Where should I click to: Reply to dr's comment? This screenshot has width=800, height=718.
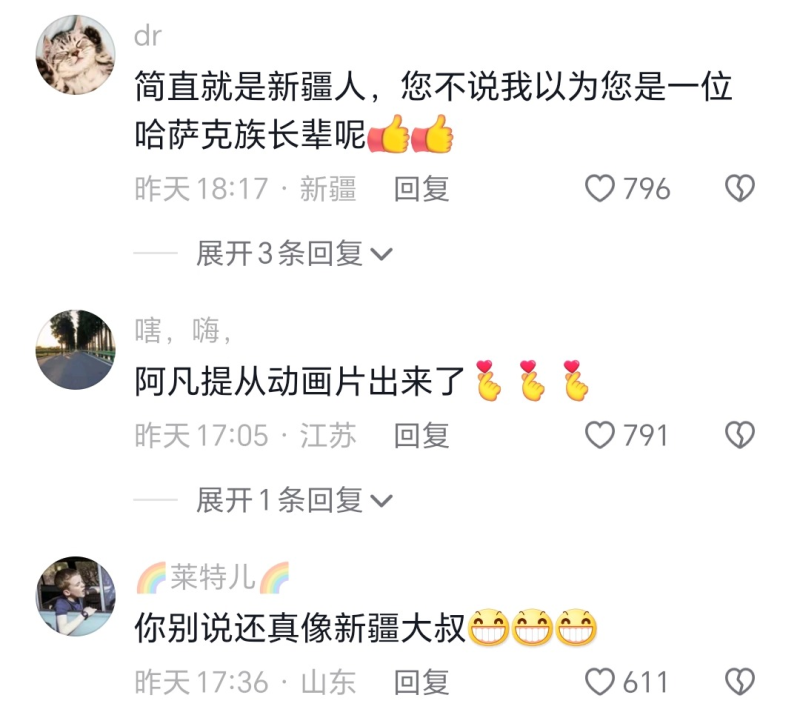click(x=421, y=189)
